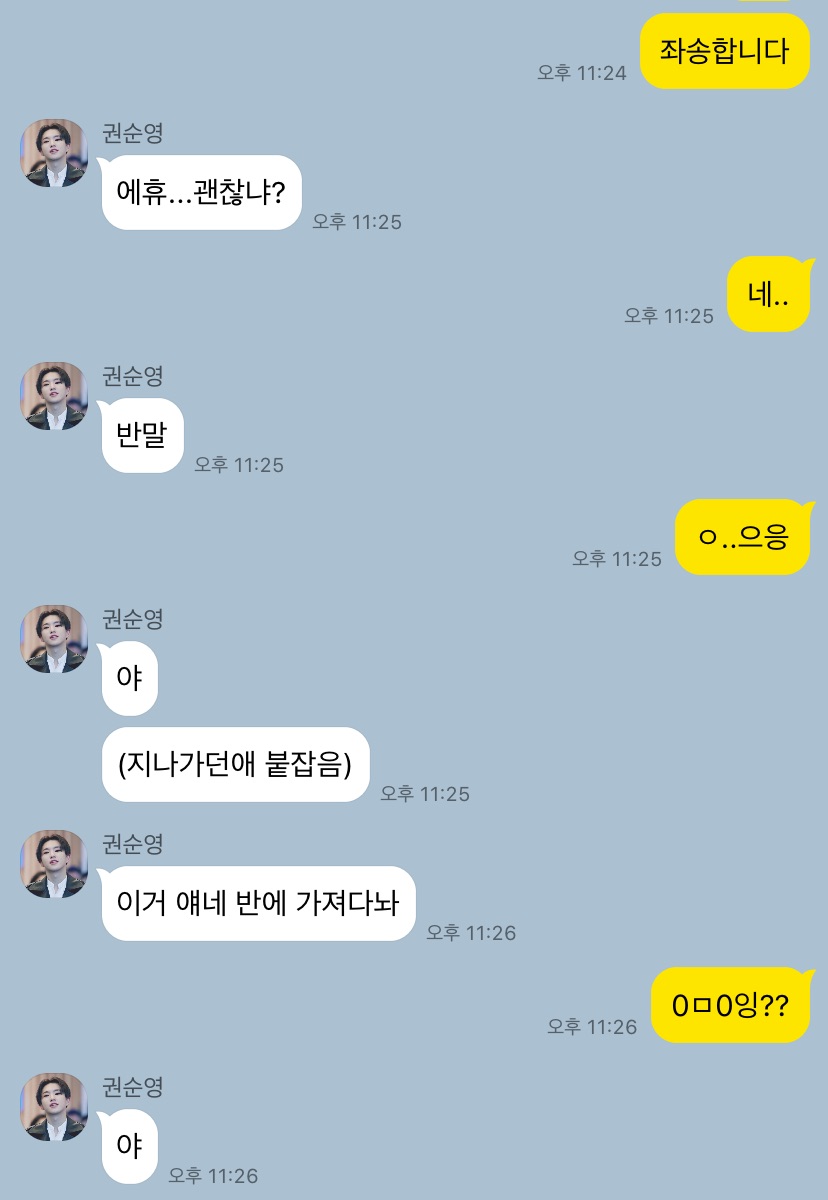Open profile picture beside the 에휴...괜찮냐? message
828x1200 pixels.
(54, 153)
